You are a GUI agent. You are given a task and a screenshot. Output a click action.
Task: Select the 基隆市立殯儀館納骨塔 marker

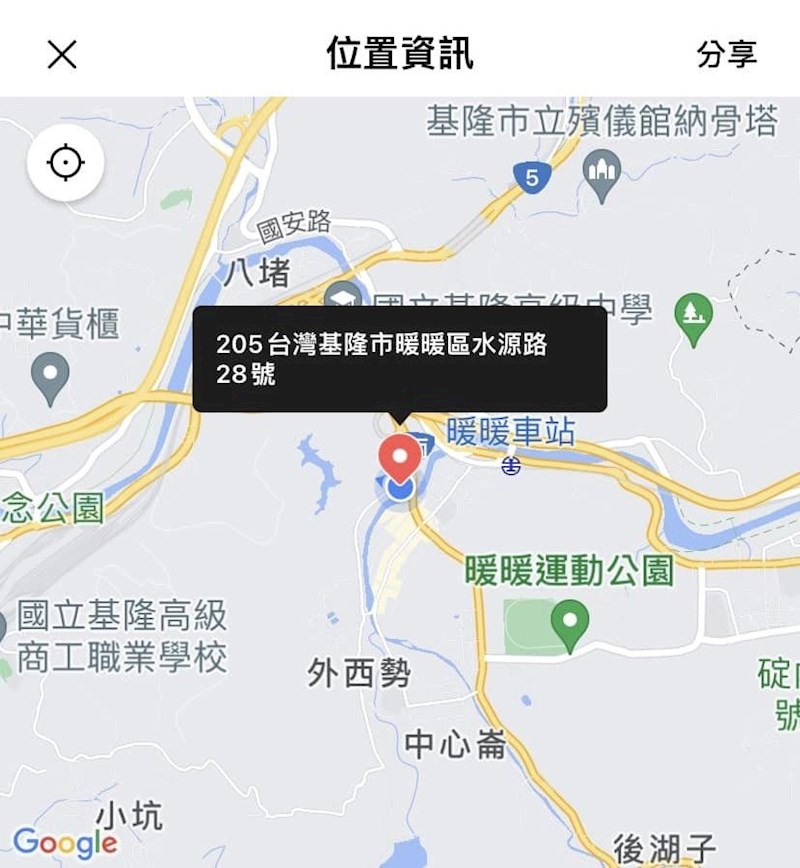tap(602, 170)
